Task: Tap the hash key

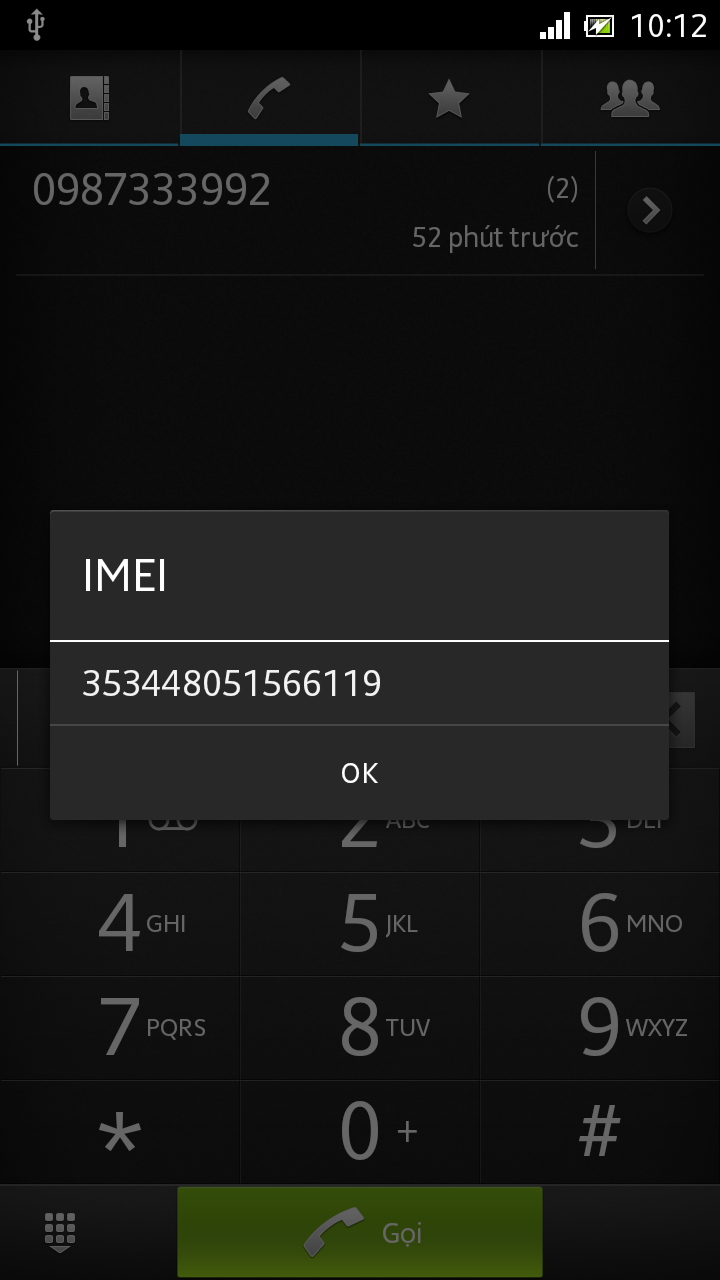Action: (x=600, y=1132)
